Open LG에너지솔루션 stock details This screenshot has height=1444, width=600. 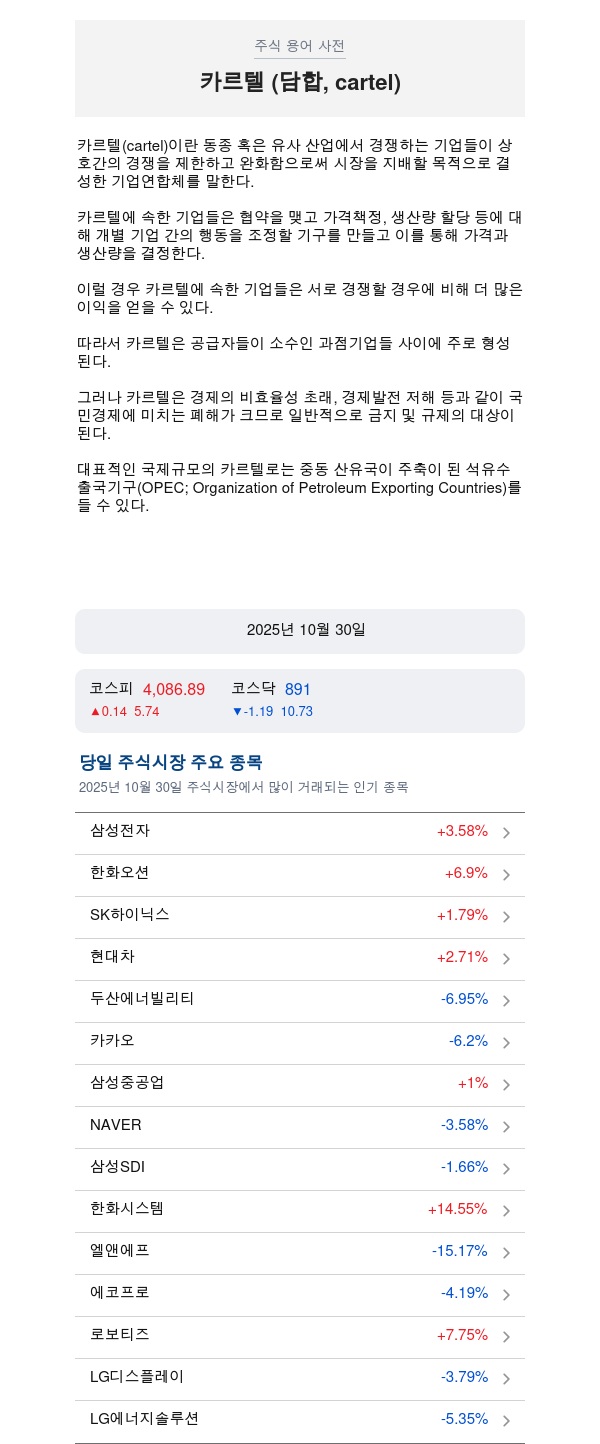[x=299, y=1420]
